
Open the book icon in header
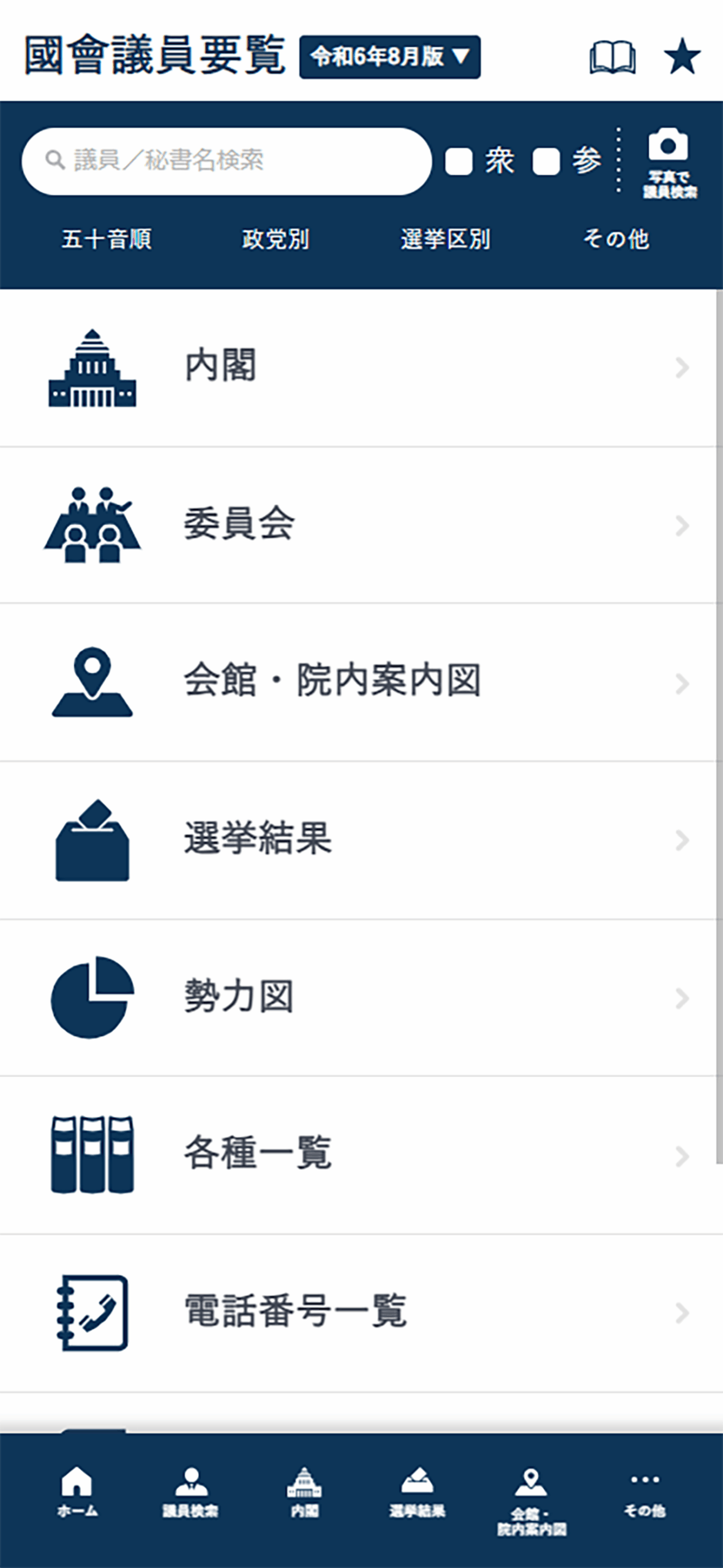[x=612, y=58]
